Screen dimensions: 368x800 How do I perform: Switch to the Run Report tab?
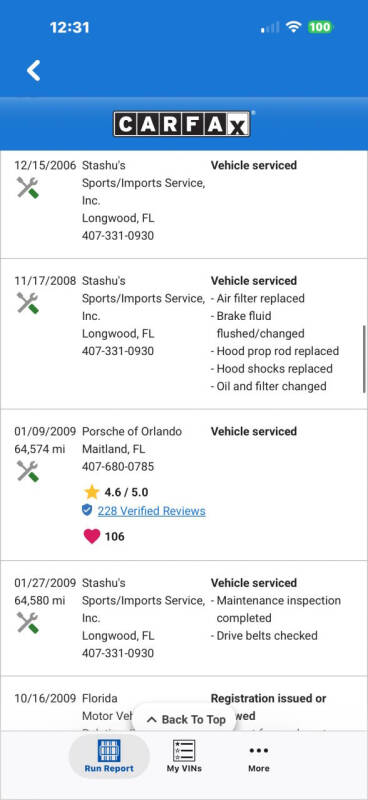pos(109,756)
